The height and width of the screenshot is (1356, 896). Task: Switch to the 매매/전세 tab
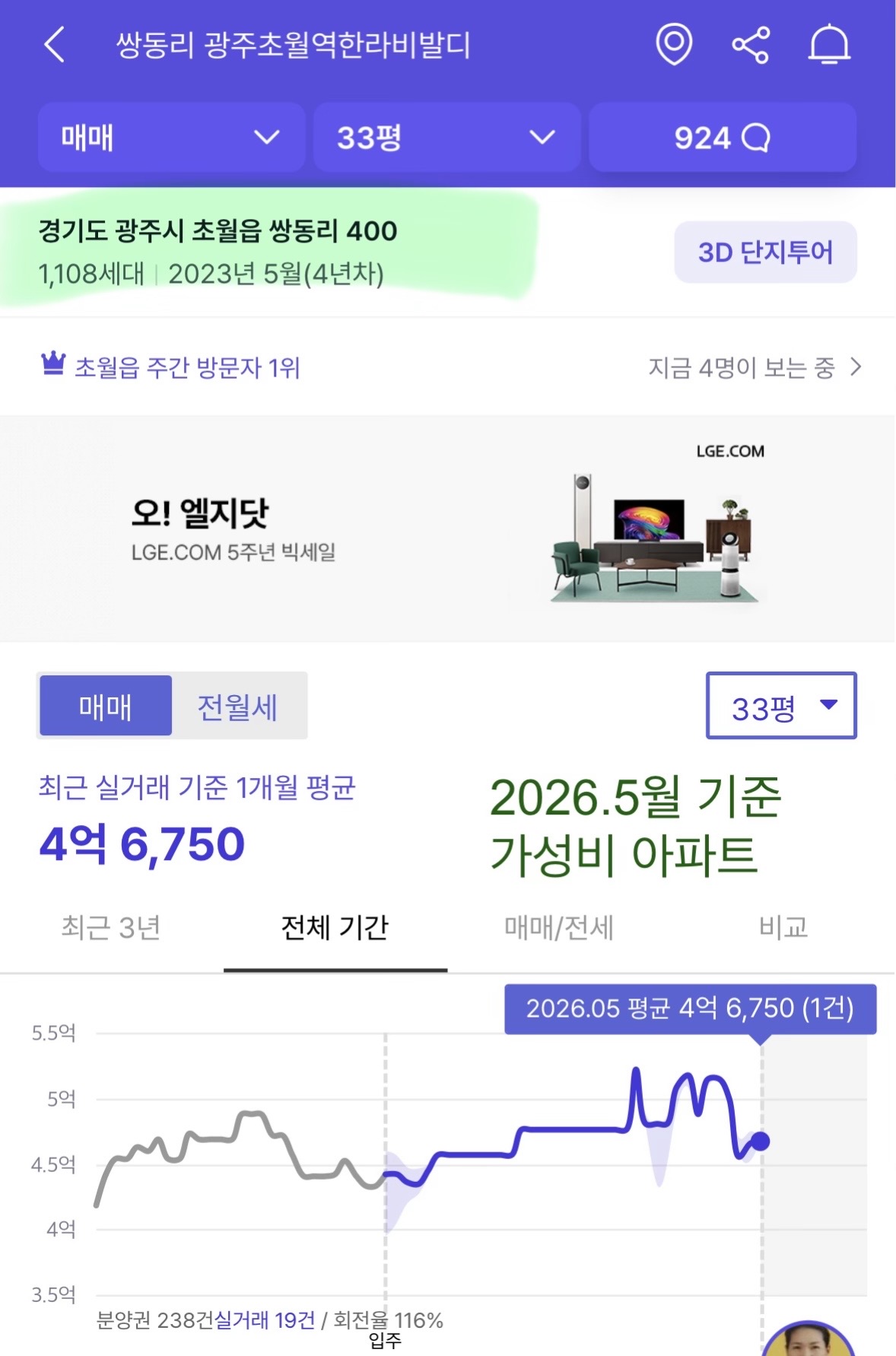pos(559,928)
